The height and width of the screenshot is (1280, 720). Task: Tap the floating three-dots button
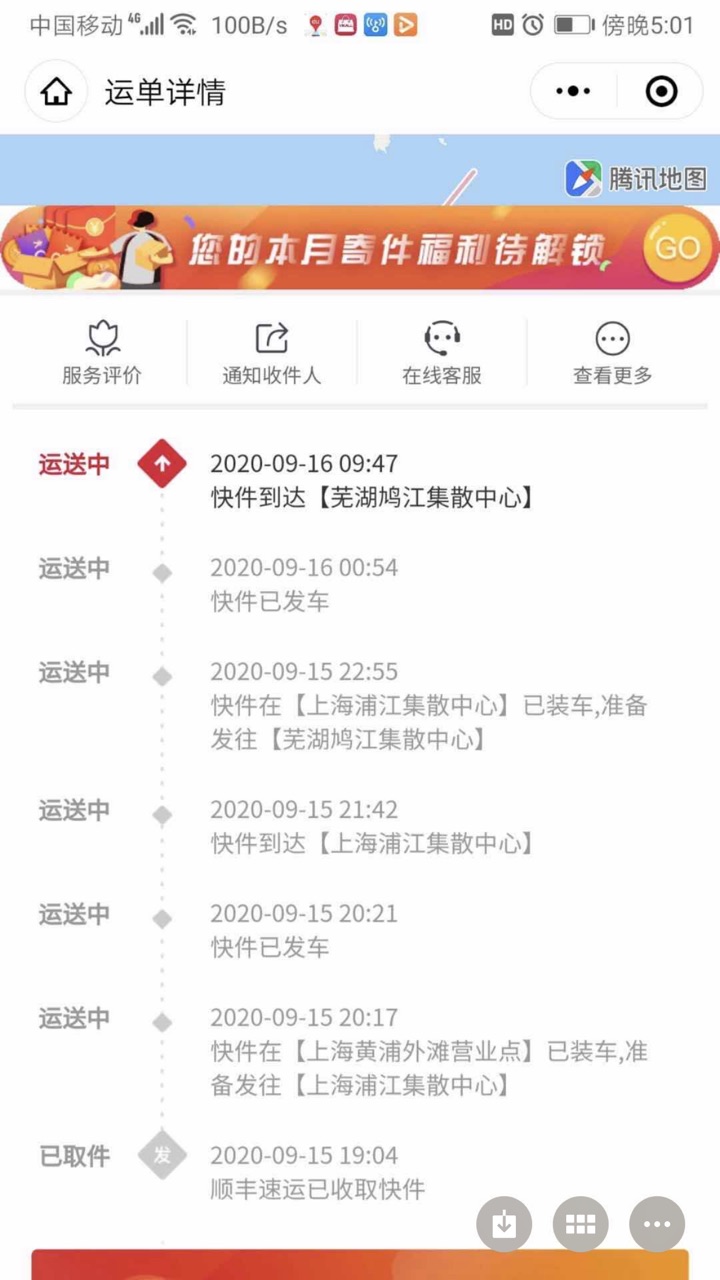(x=656, y=1224)
